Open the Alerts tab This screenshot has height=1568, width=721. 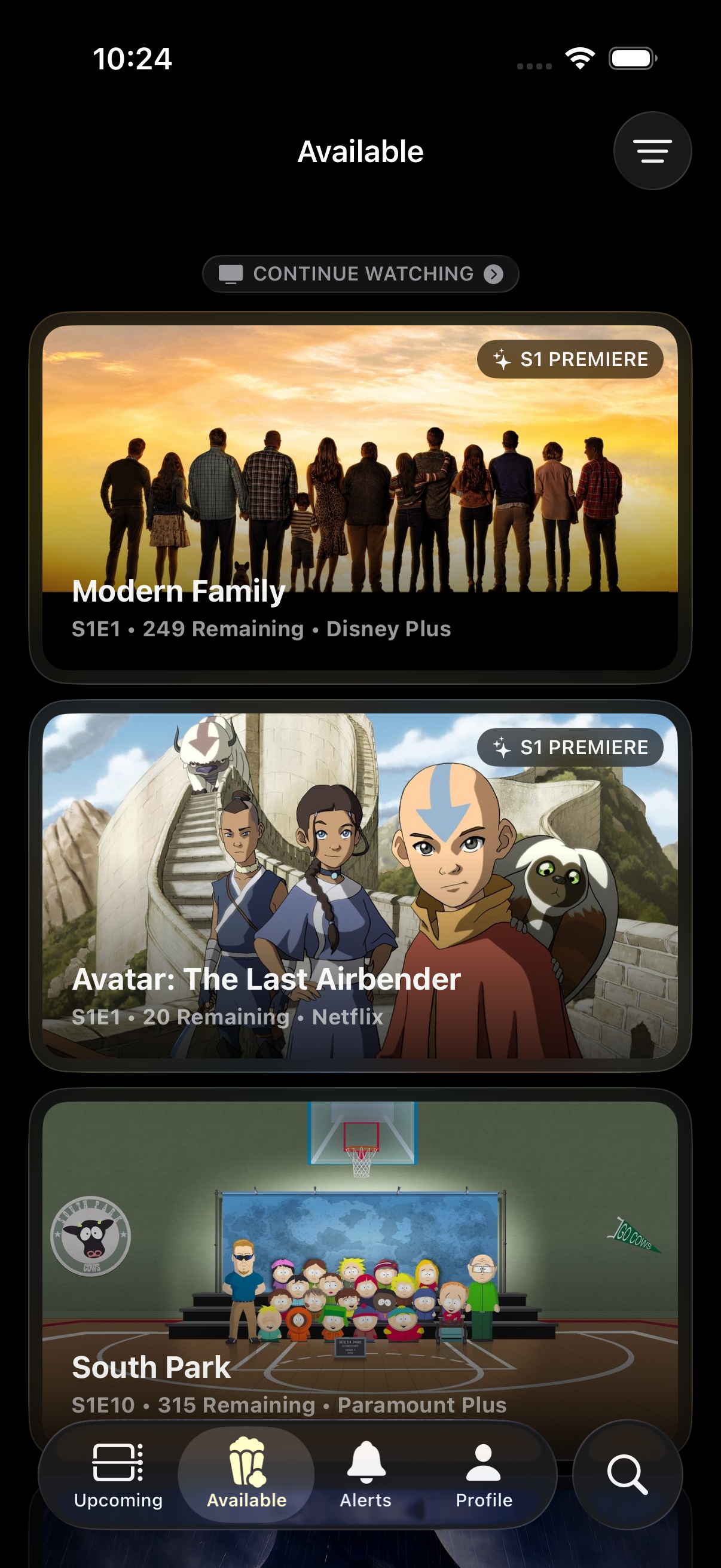tap(366, 1474)
